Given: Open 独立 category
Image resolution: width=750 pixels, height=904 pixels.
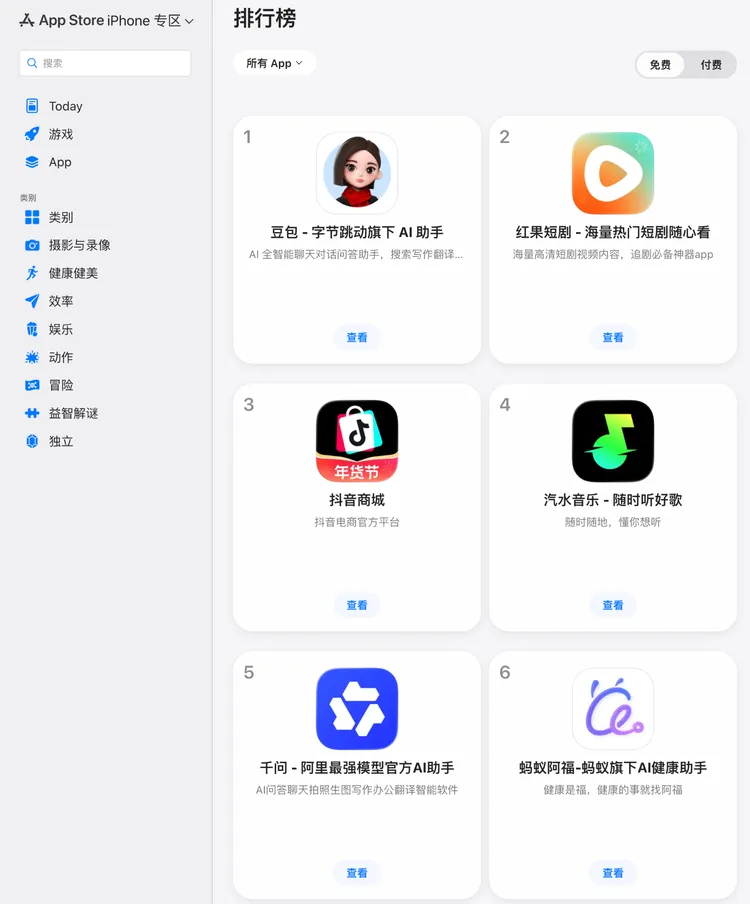Looking at the screenshot, I should [x=60, y=441].
